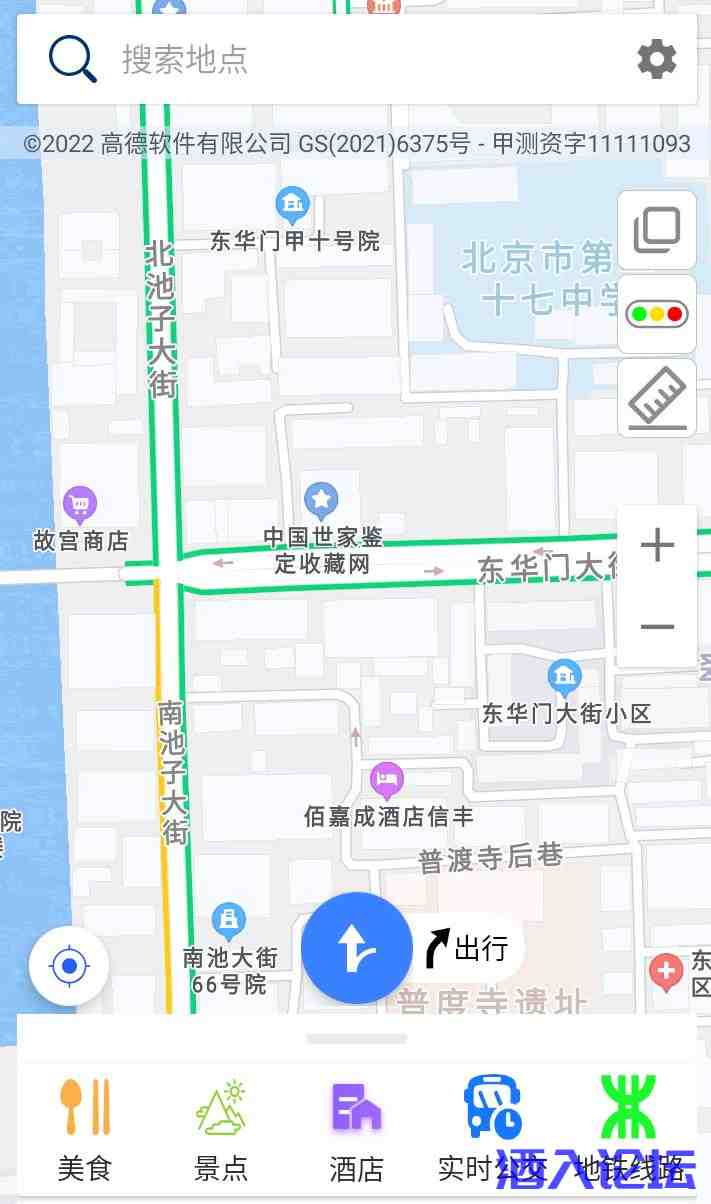Image resolution: width=711 pixels, height=1204 pixels.
Task: Select the 酒店 category
Action: pyautogui.click(x=357, y=1128)
